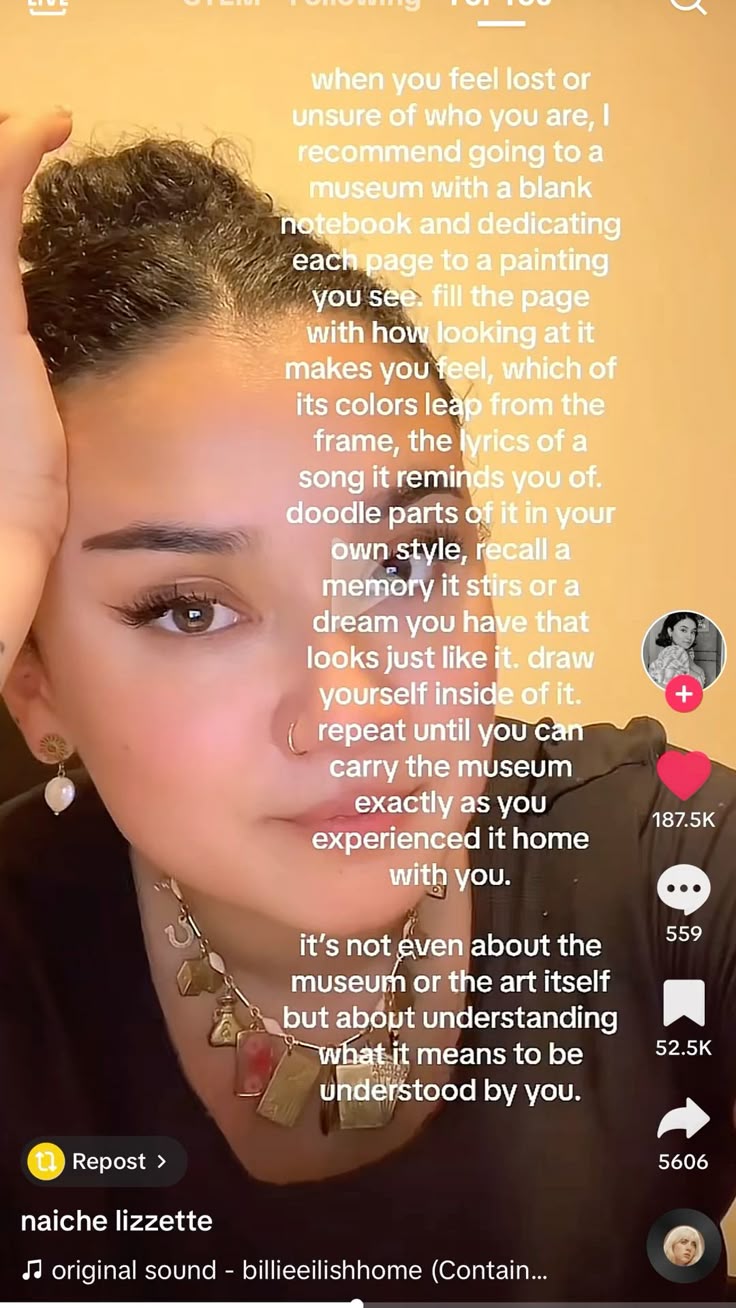
Task: Save video with the bookmark icon
Action: (x=684, y=1003)
